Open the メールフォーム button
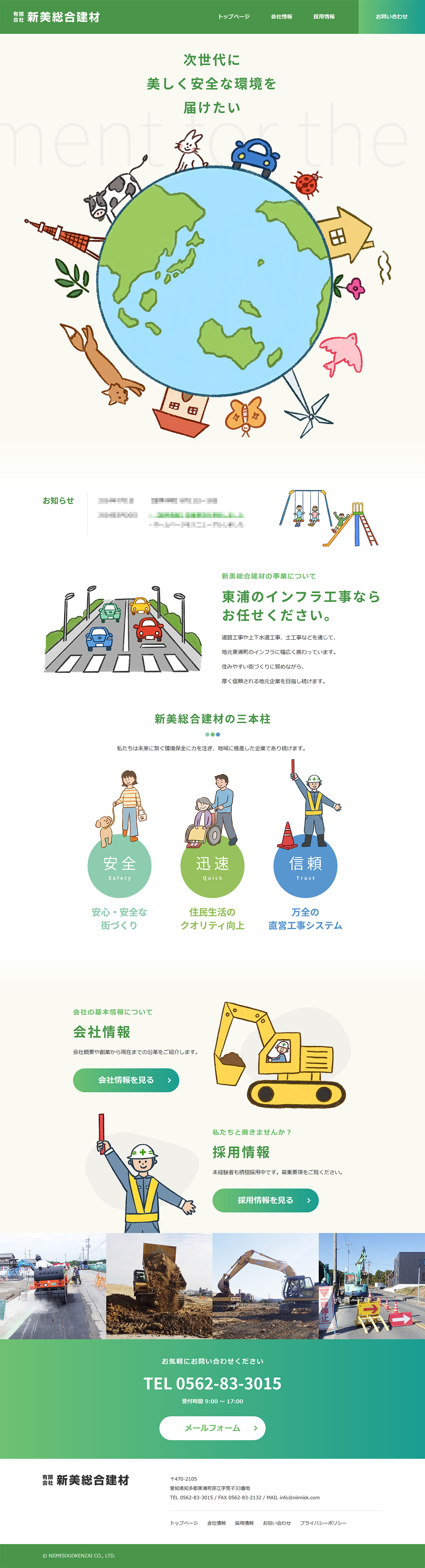 pyautogui.click(x=212, y=1427)
